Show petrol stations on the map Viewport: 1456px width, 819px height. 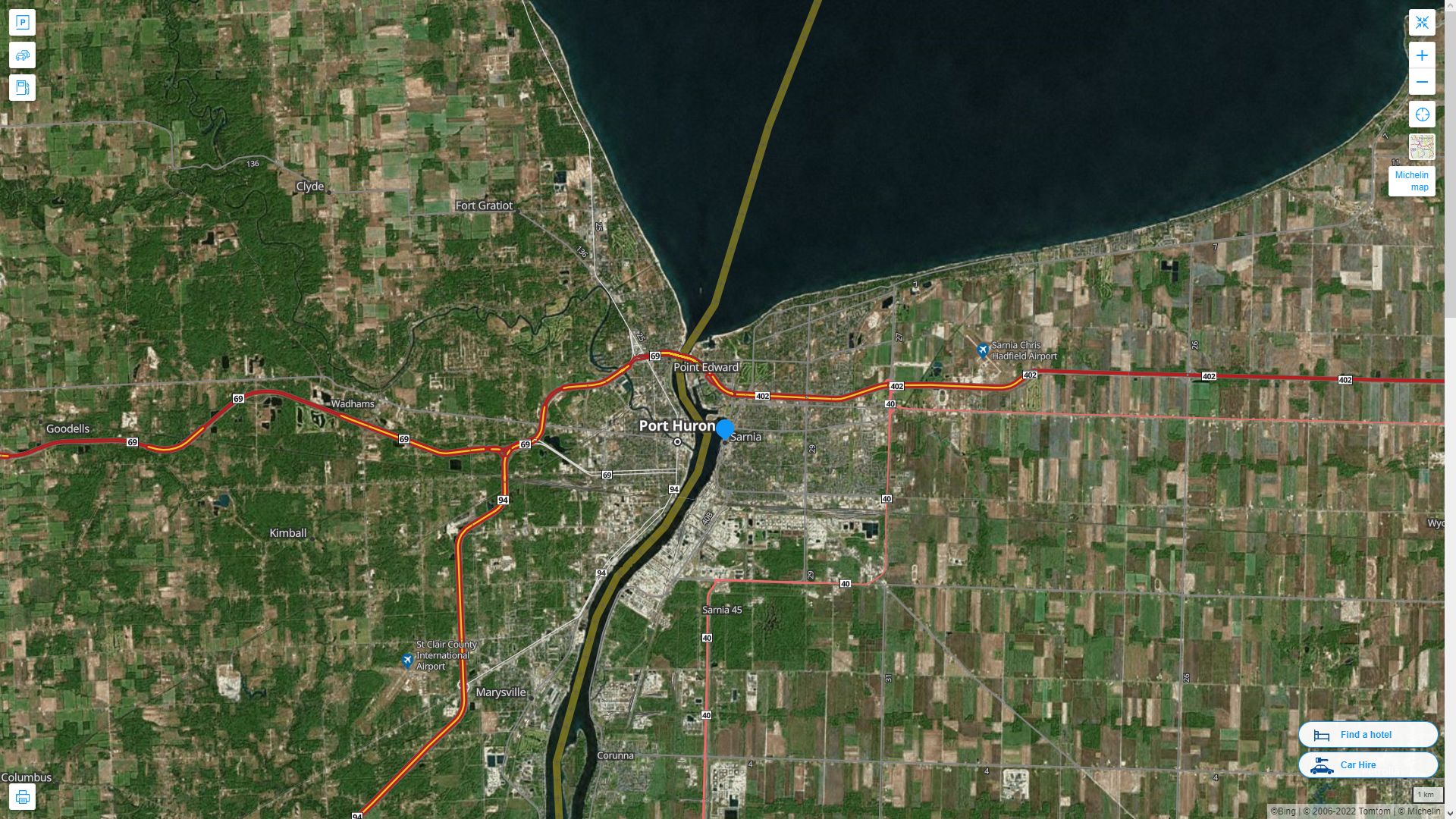22,88
